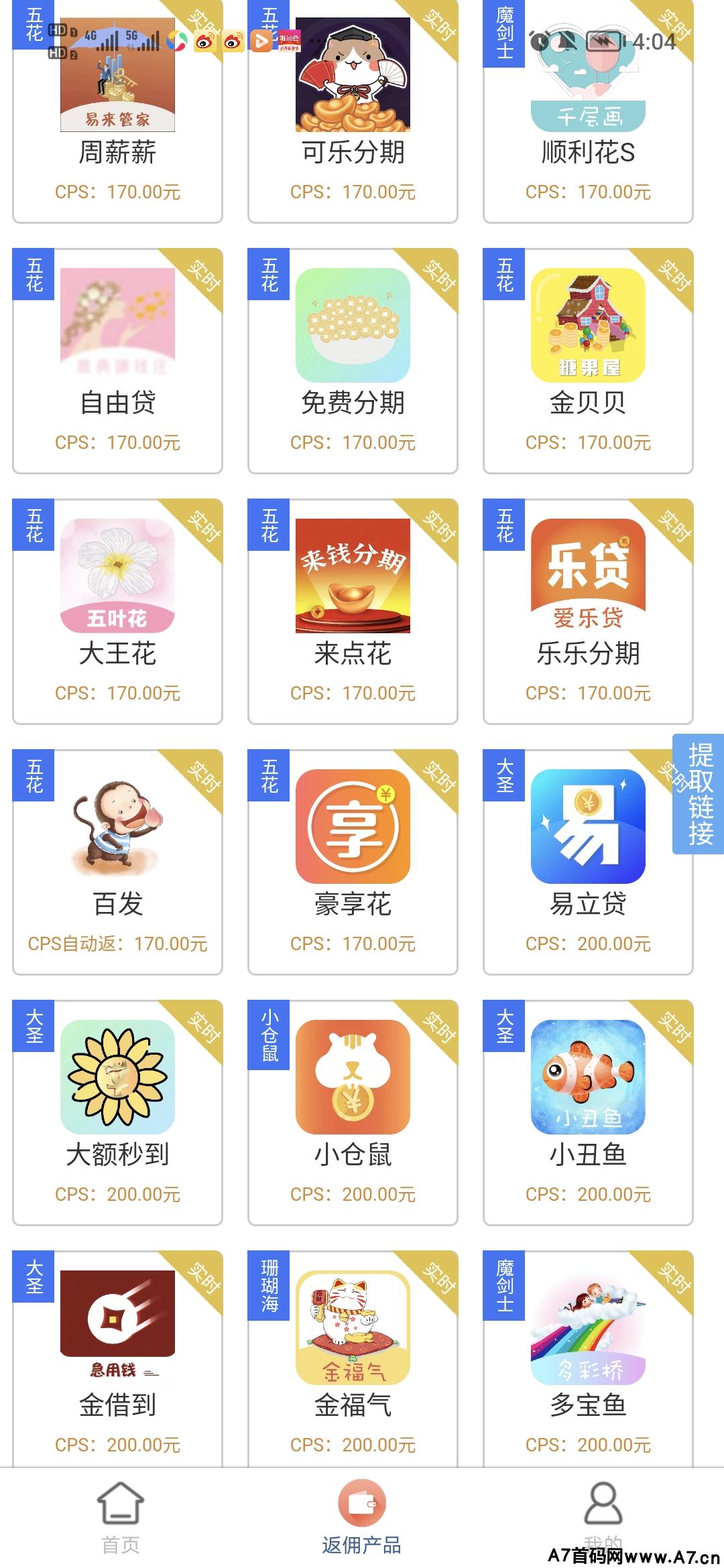View the 易立贷 product
Image resolution: width=724 pixels, height=1568 pixels.
click(588, 862)
